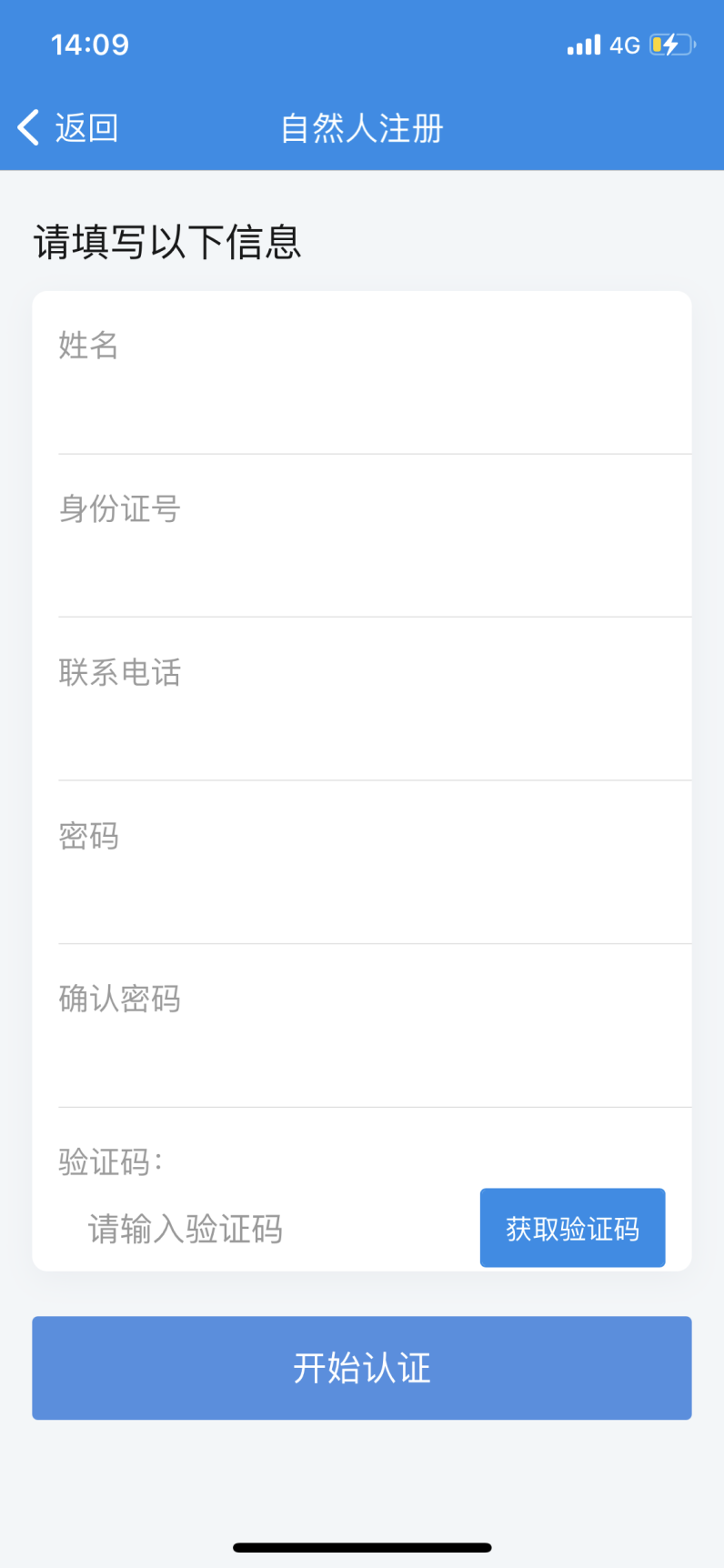This screenshot has height=1568, width=724.
Task: Start verification with 开始认证 button
Action: [x=362, y=1368]
